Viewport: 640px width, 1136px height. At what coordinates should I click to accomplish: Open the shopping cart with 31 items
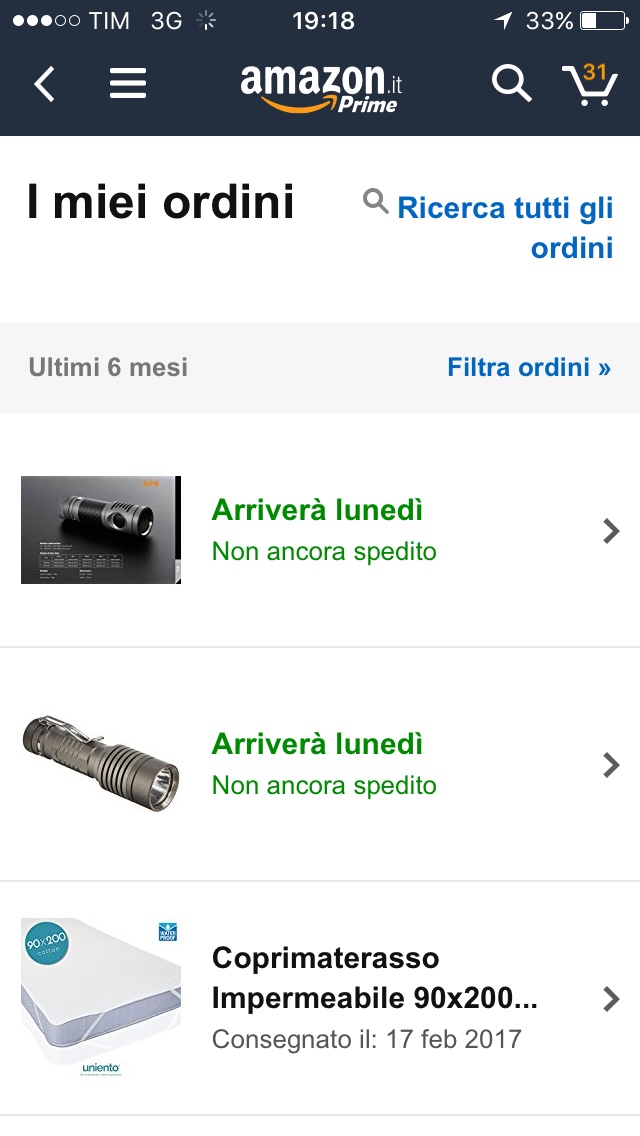point(590,84)
